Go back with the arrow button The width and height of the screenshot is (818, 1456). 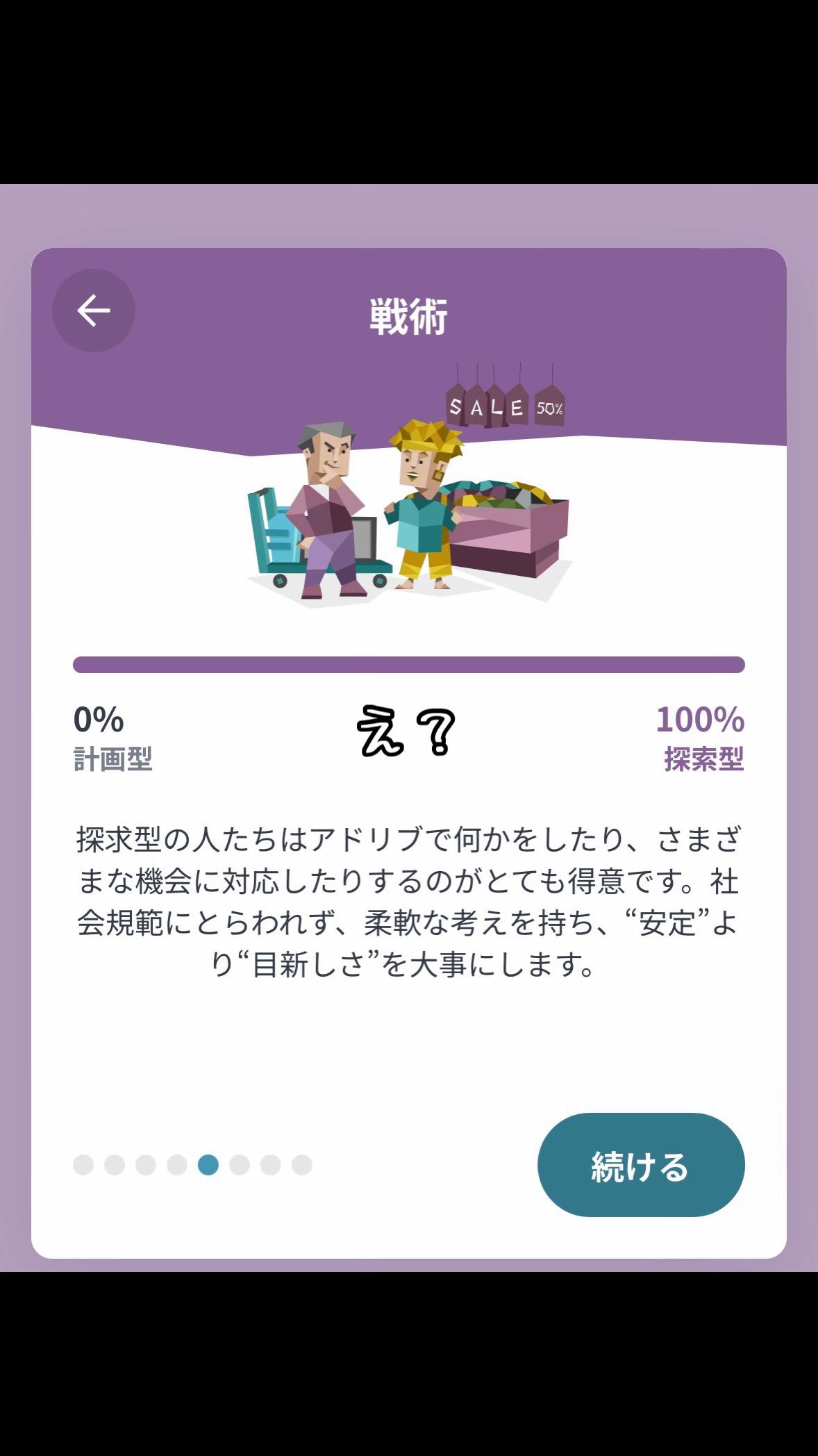pyautogui.click(x=94, y=311)
